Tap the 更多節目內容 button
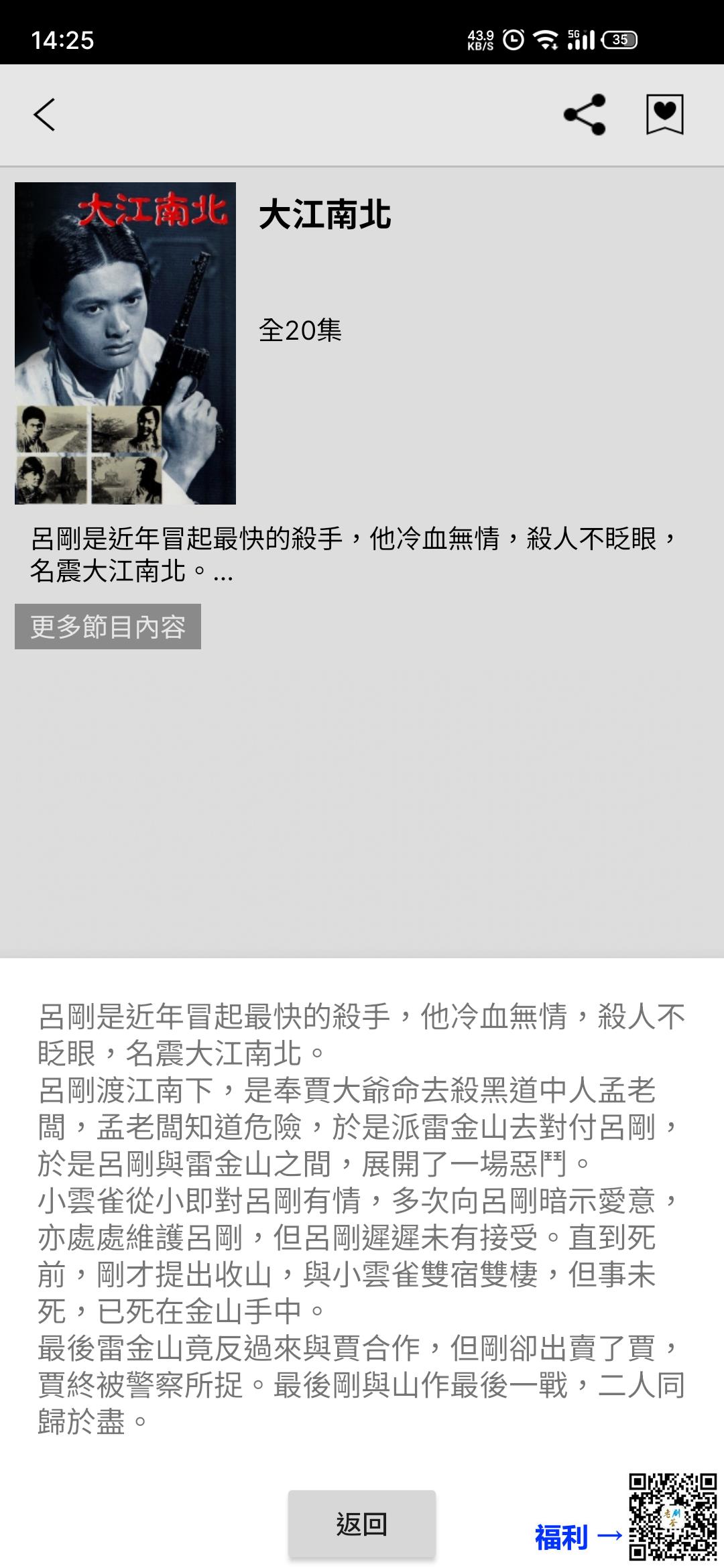 pyautogui.click(x=108, y=627)
